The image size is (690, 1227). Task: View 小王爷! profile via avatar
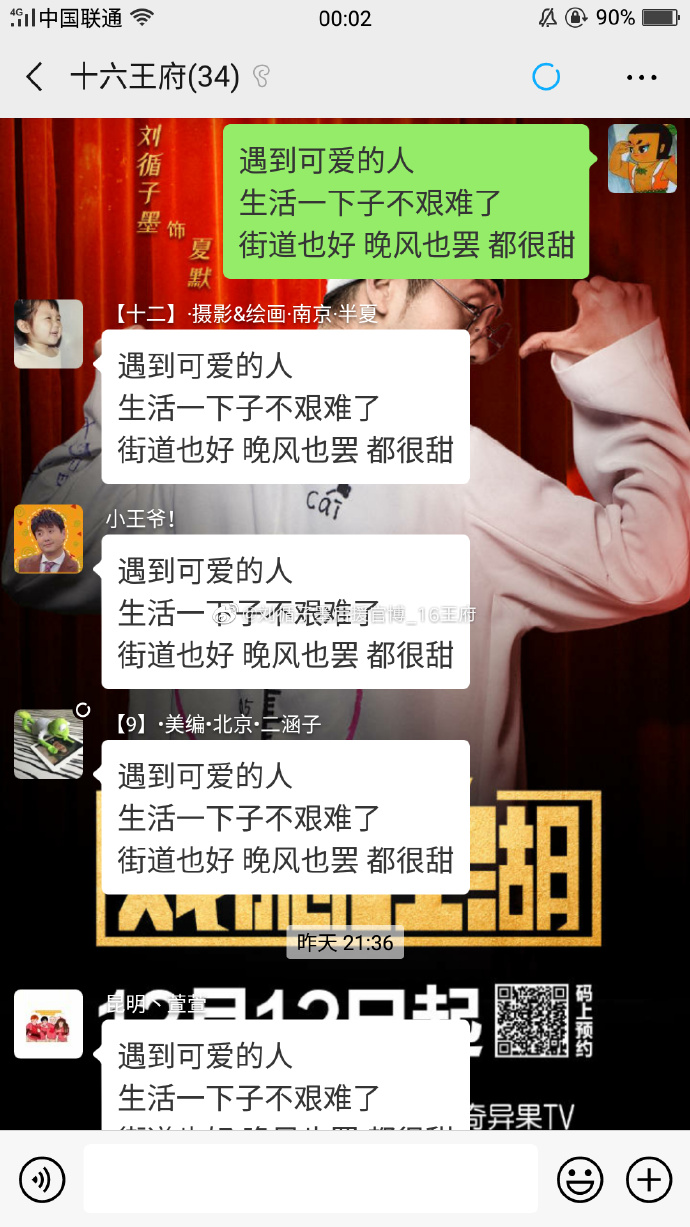coord(48,539)
